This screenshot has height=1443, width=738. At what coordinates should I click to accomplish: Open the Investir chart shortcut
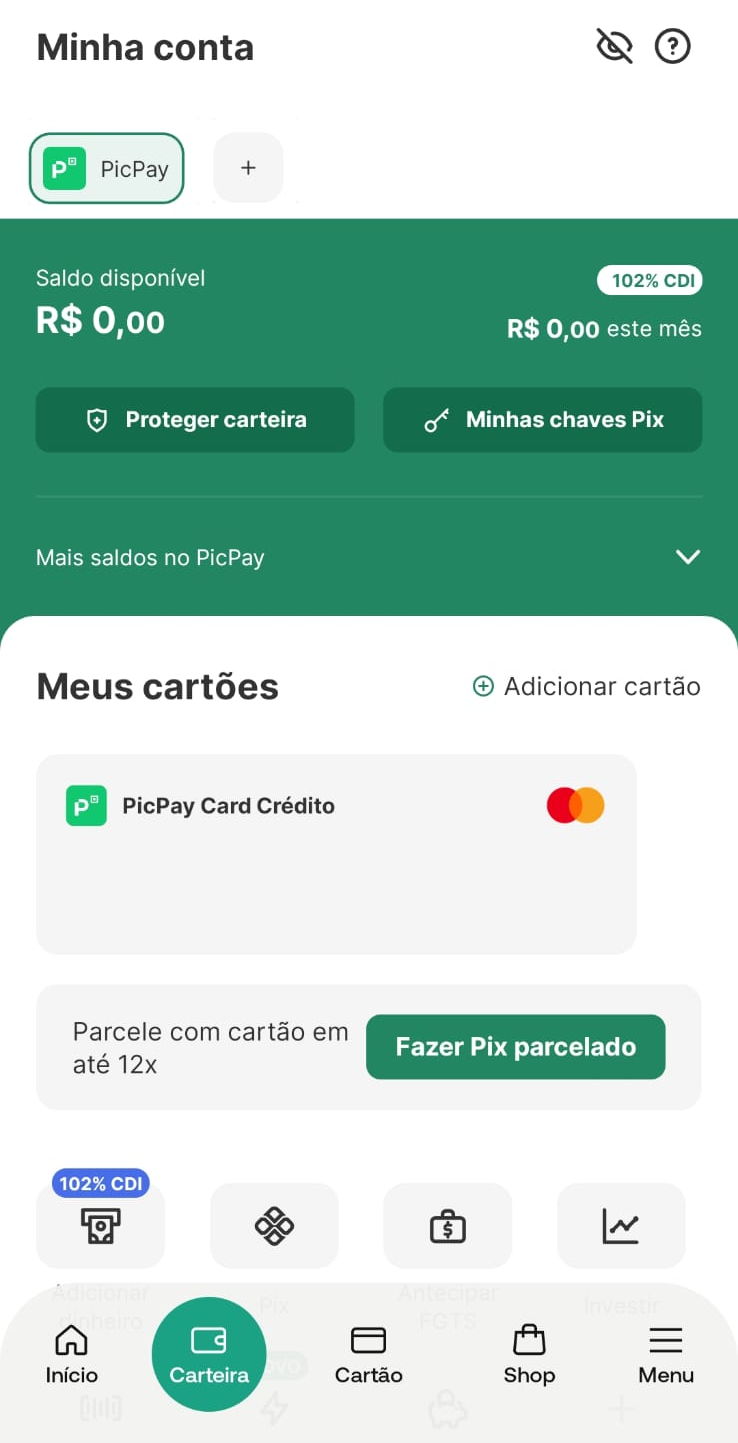tap(621, 1225)
